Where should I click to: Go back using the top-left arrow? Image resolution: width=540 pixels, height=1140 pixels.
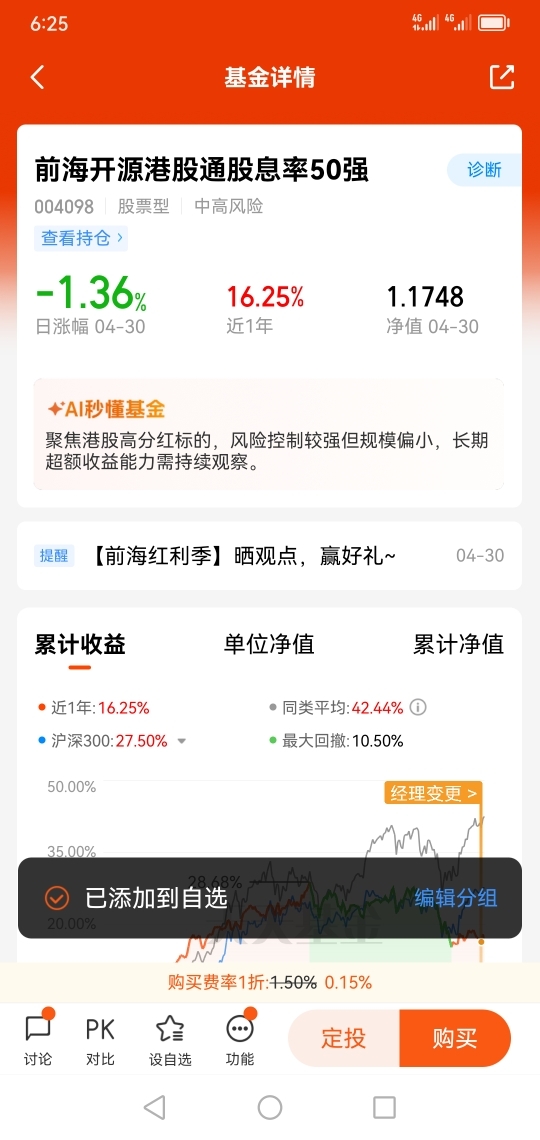pyautogui.click(x=37, y=77)
